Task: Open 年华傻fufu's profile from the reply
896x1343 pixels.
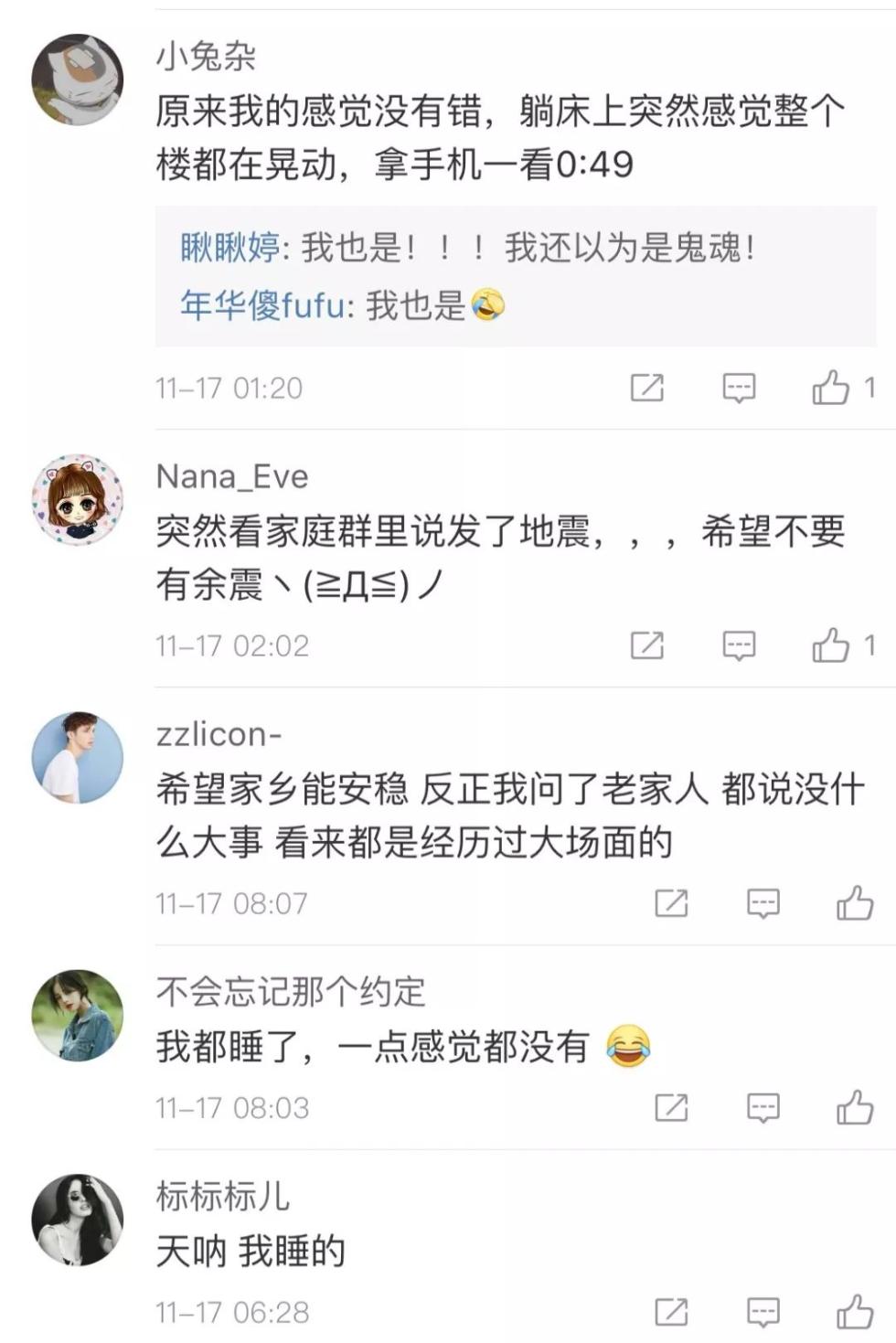Action: tap(261, 305)
